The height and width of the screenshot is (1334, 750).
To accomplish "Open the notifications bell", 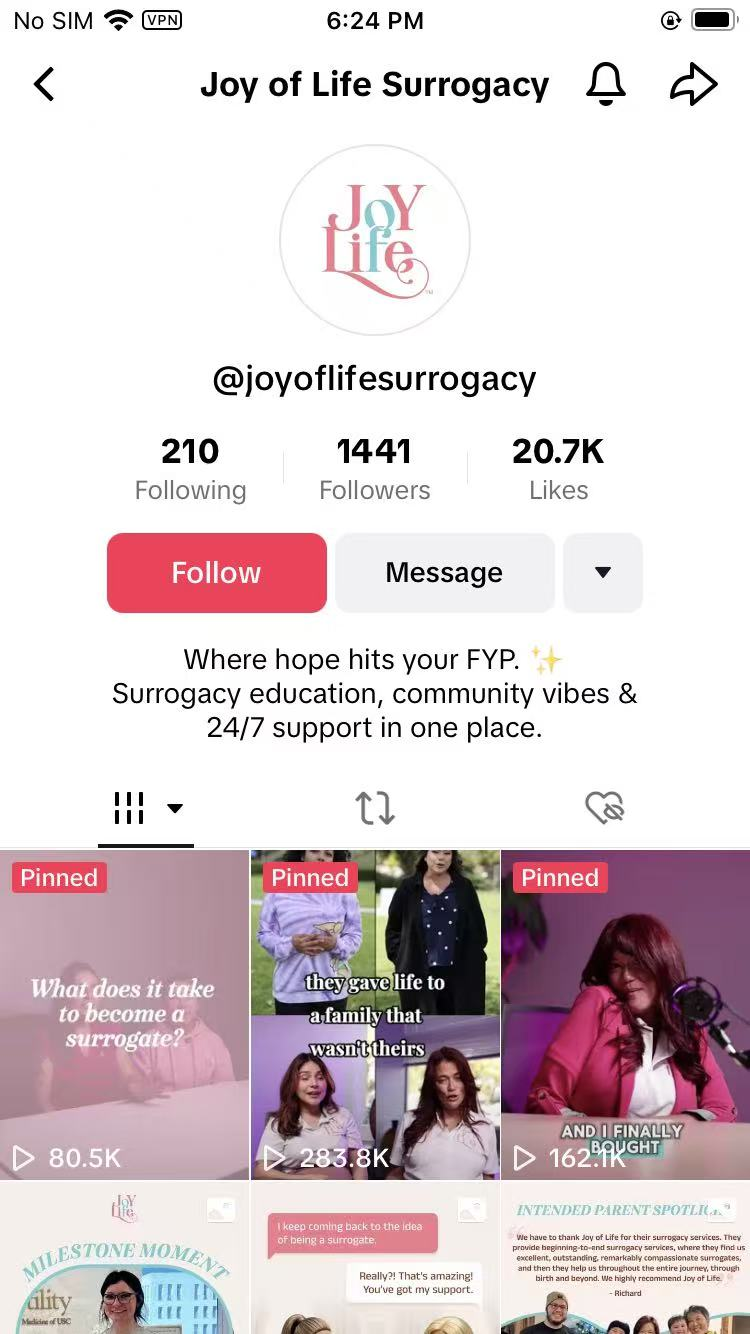I will point(605,85).
